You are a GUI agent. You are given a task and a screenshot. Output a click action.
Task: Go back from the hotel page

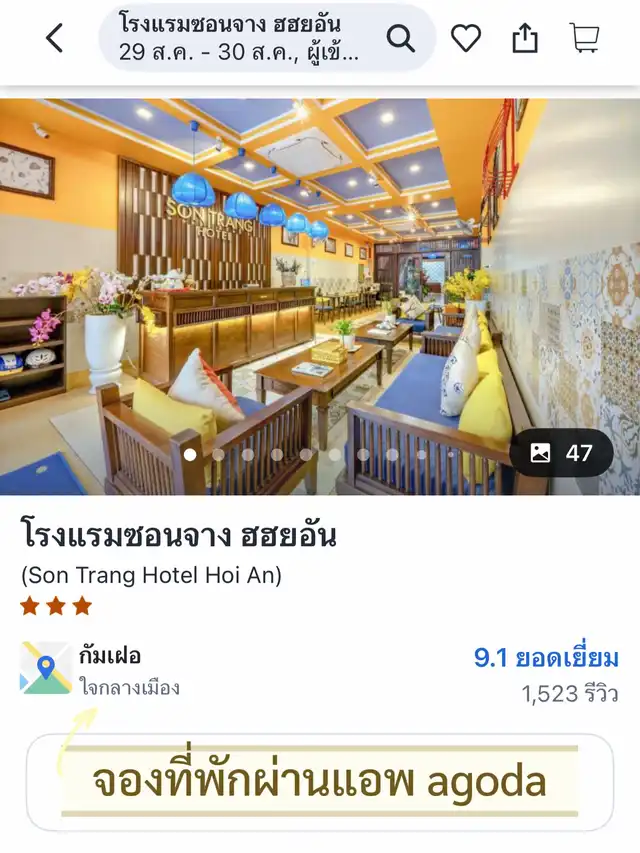[55, 39]
